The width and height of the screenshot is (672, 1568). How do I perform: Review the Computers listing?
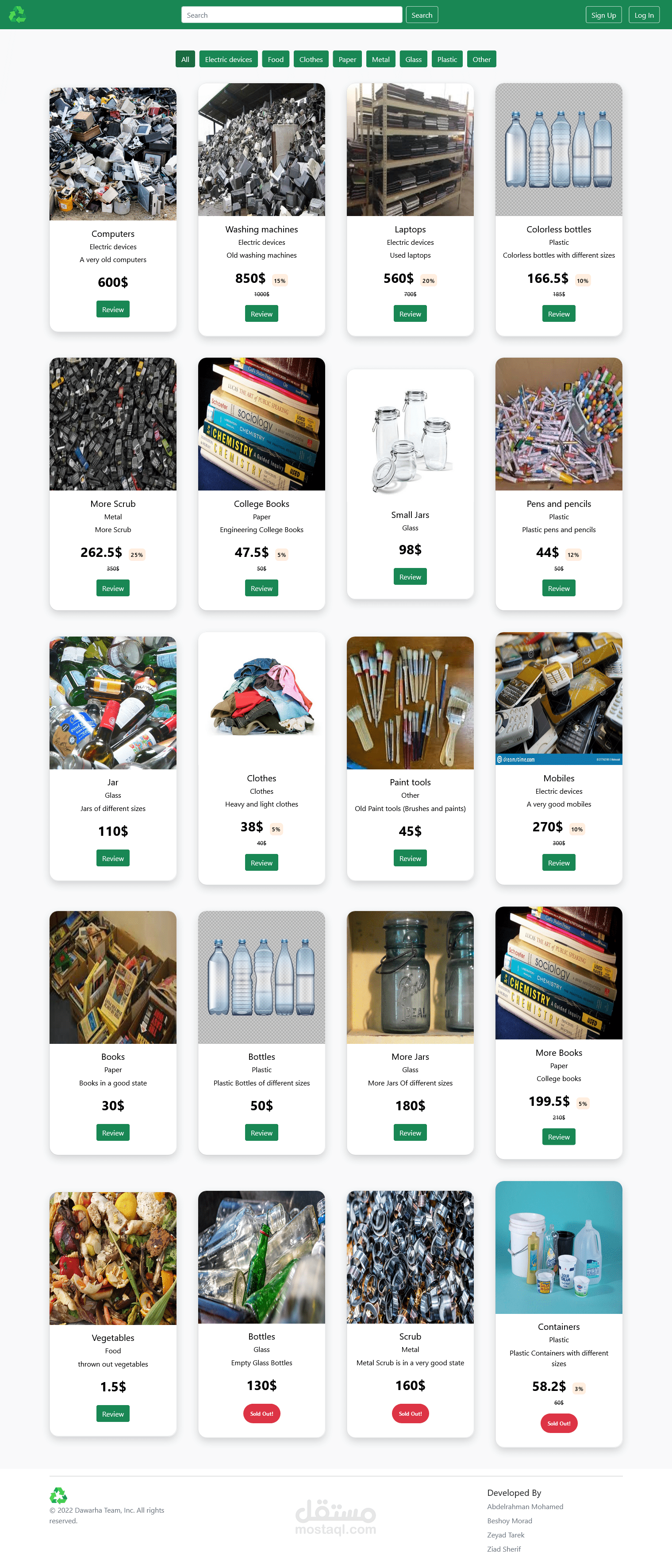[x=112, y=310]
